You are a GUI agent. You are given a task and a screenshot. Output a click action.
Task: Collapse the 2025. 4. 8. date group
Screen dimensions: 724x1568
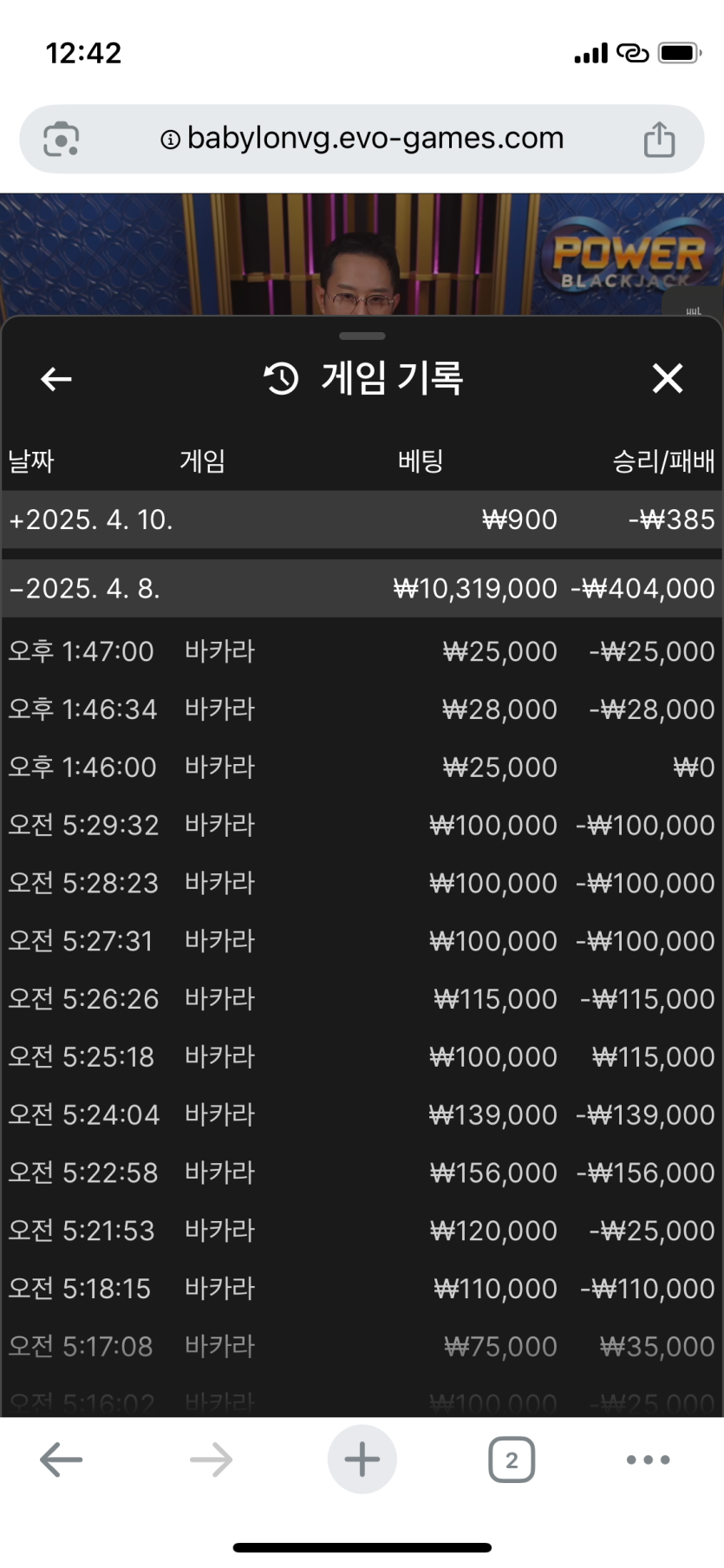click(362, 589)
